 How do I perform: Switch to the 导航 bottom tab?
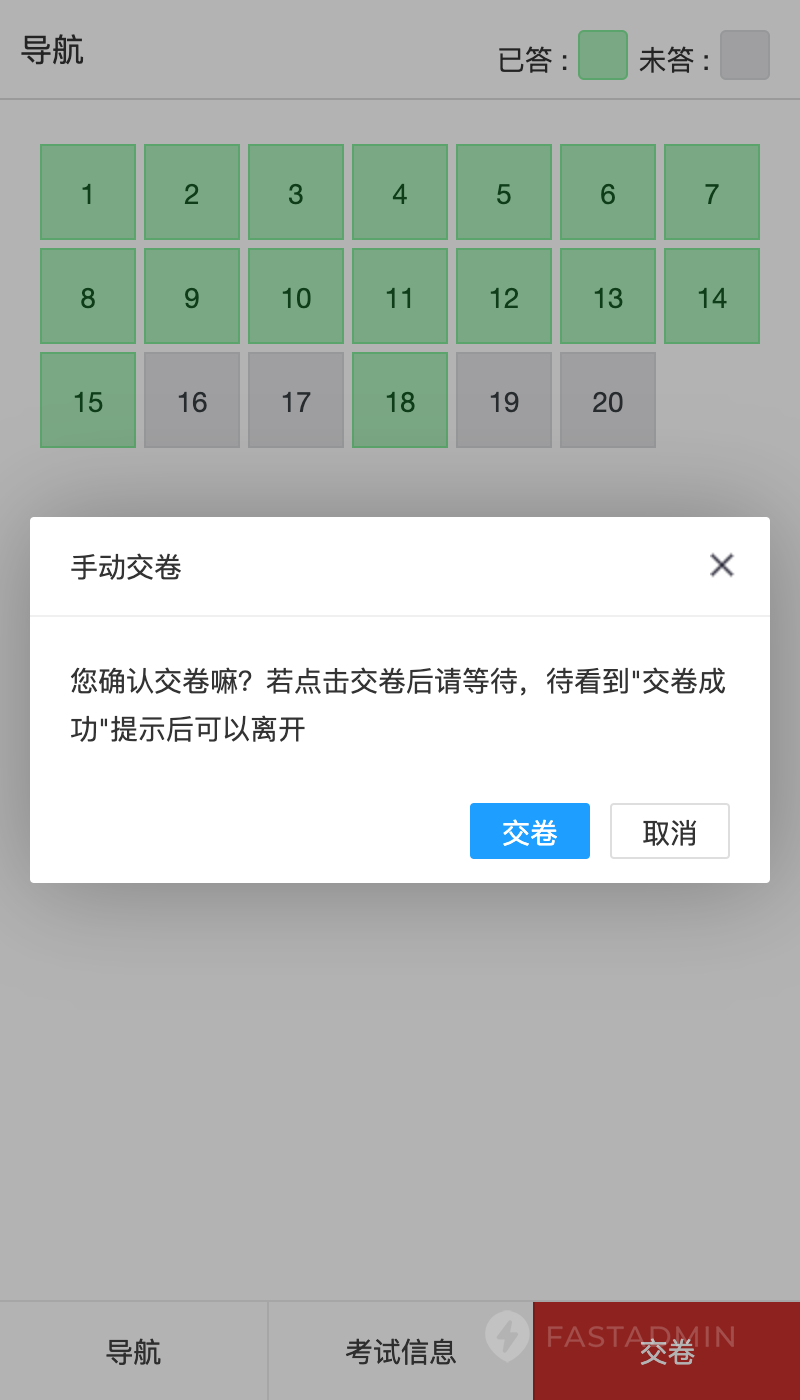[133, 1352]
